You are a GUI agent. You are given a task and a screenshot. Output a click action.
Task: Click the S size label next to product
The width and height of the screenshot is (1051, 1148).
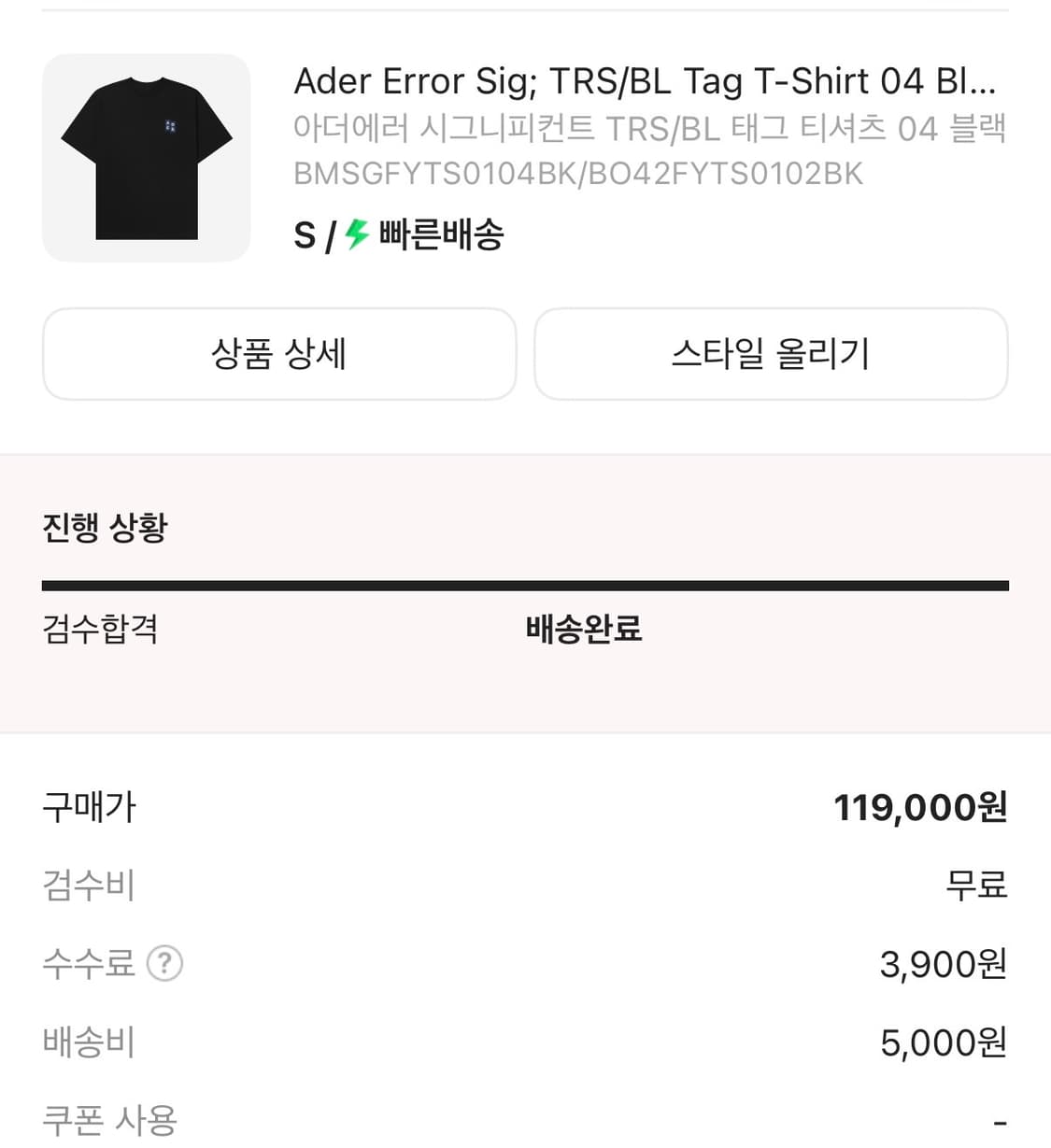click(302, 235)
